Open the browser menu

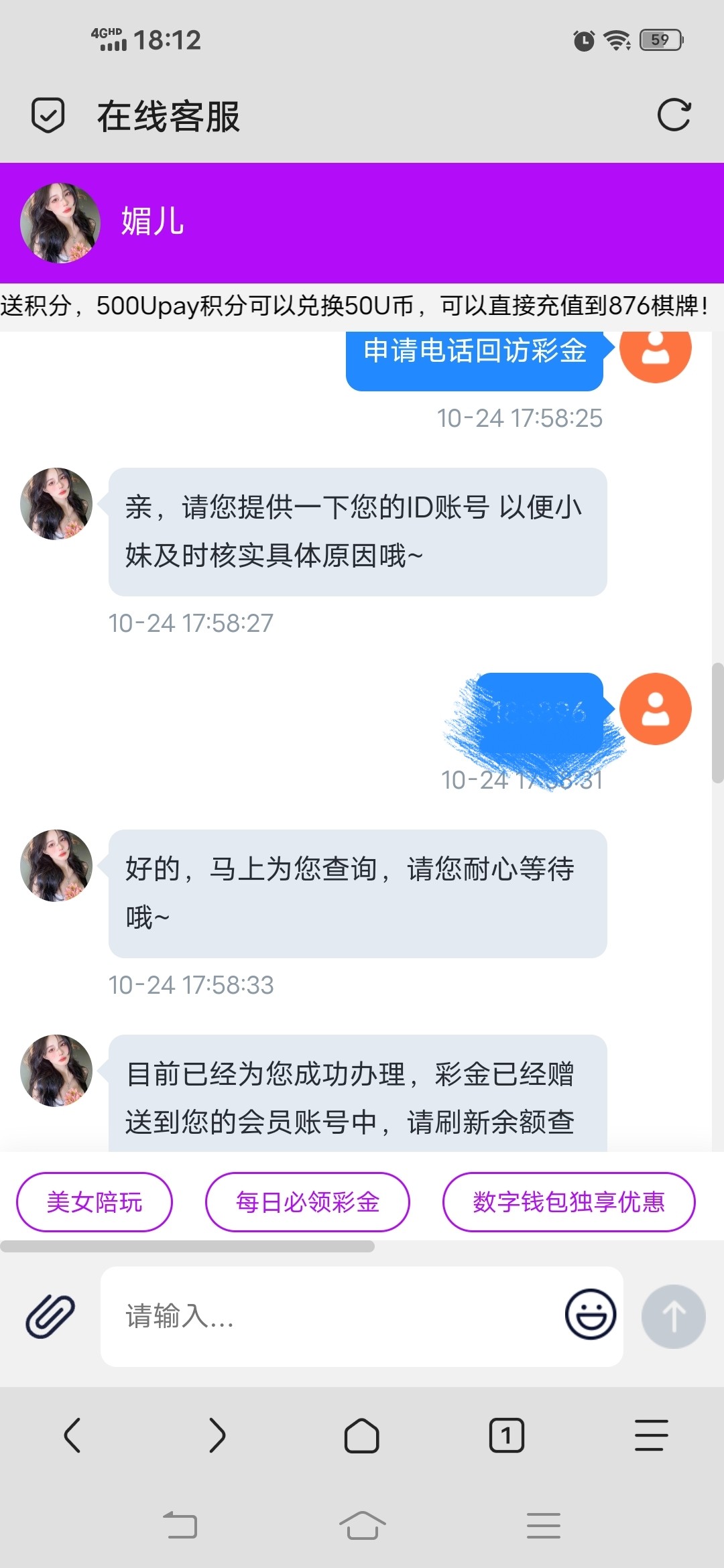point(652,1435)
